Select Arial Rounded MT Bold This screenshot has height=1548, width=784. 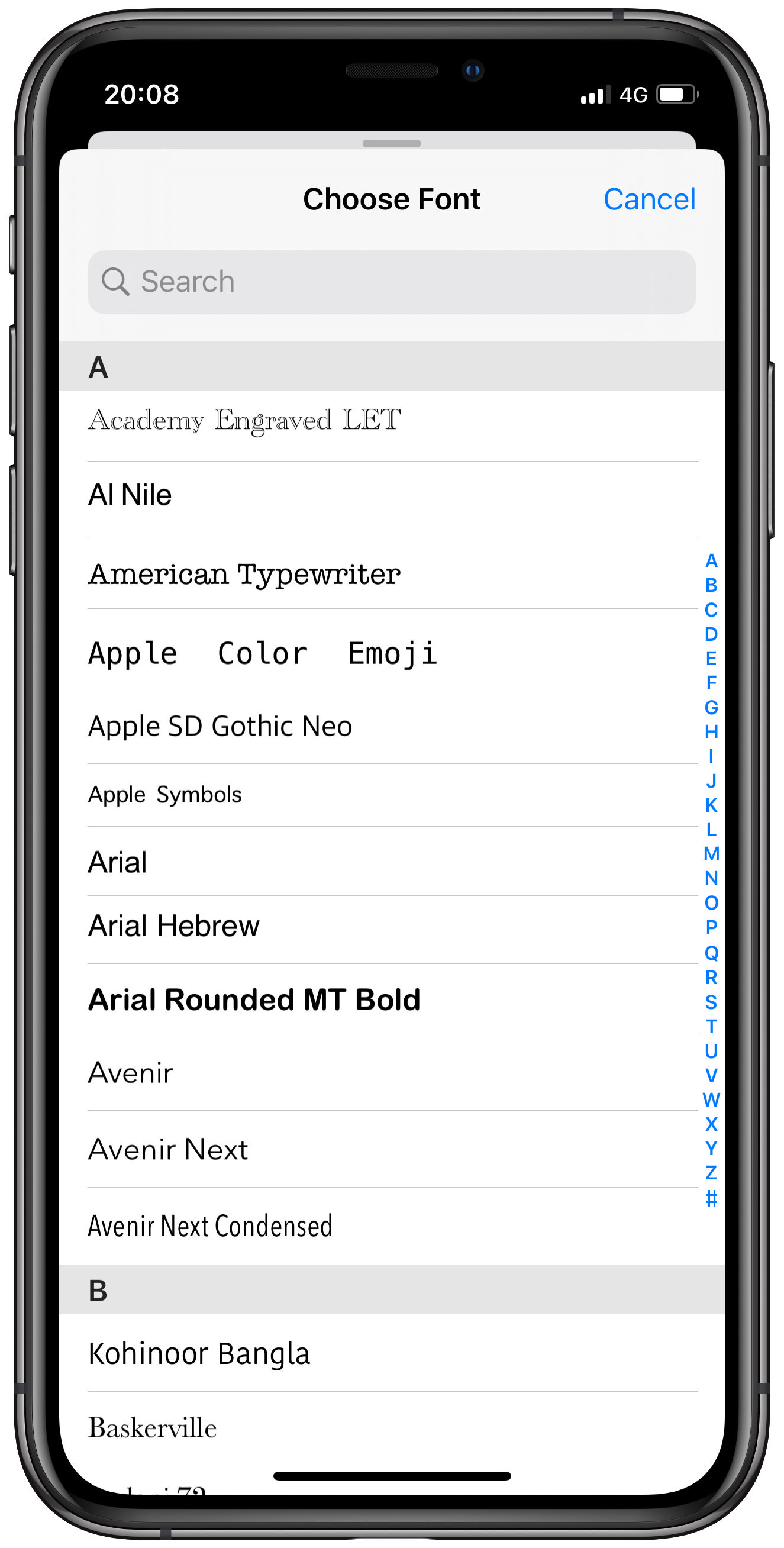point(254,1000)
